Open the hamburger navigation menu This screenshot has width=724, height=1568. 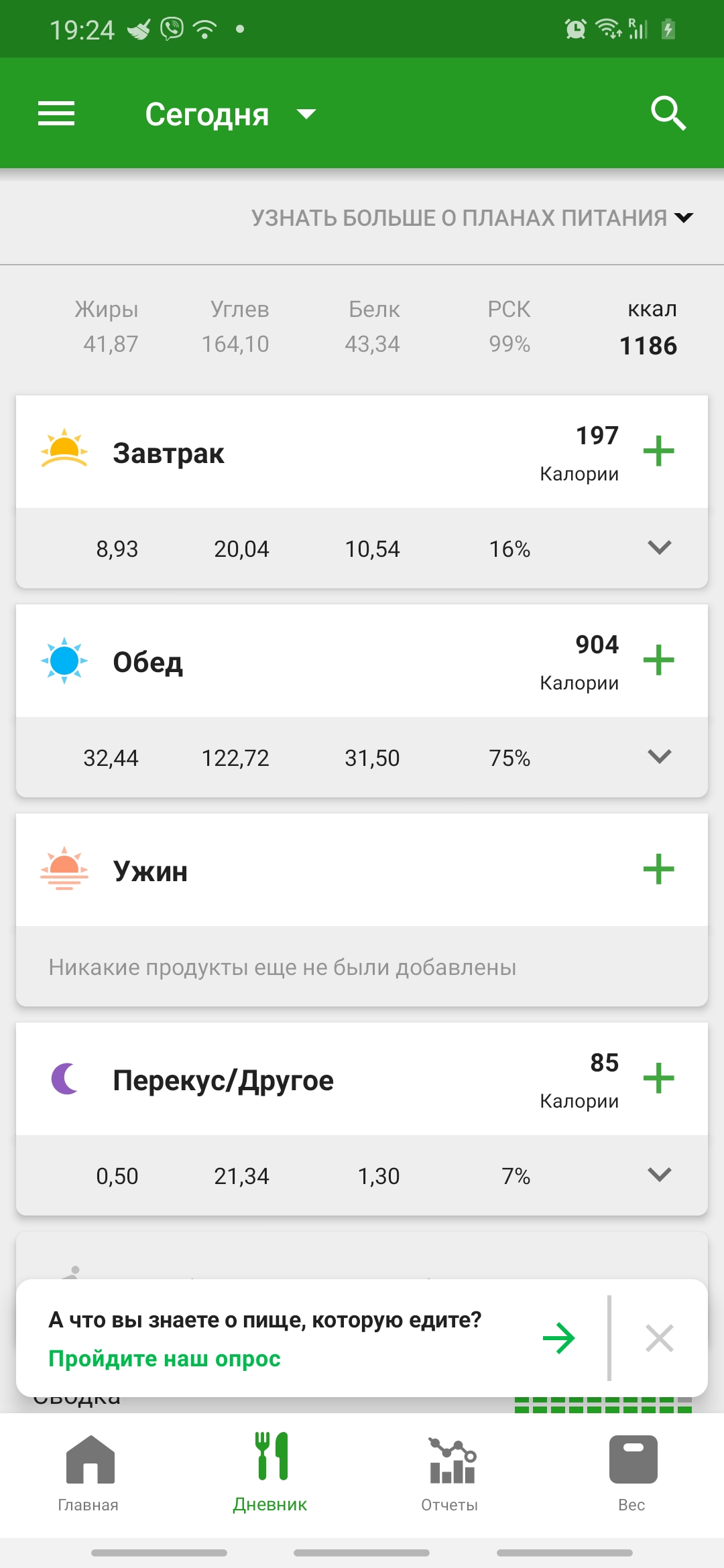(56, 114)
